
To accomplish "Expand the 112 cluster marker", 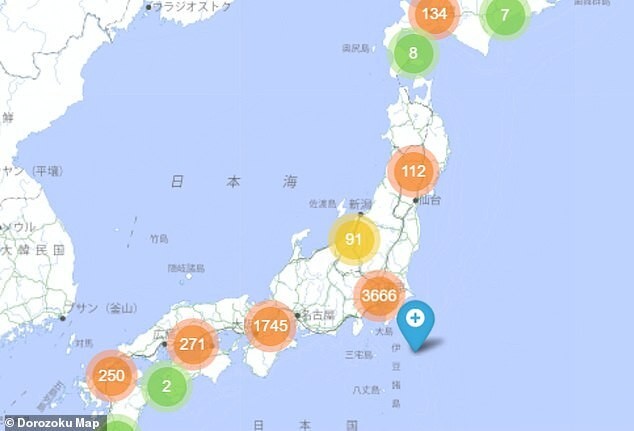I will (413, 171).
